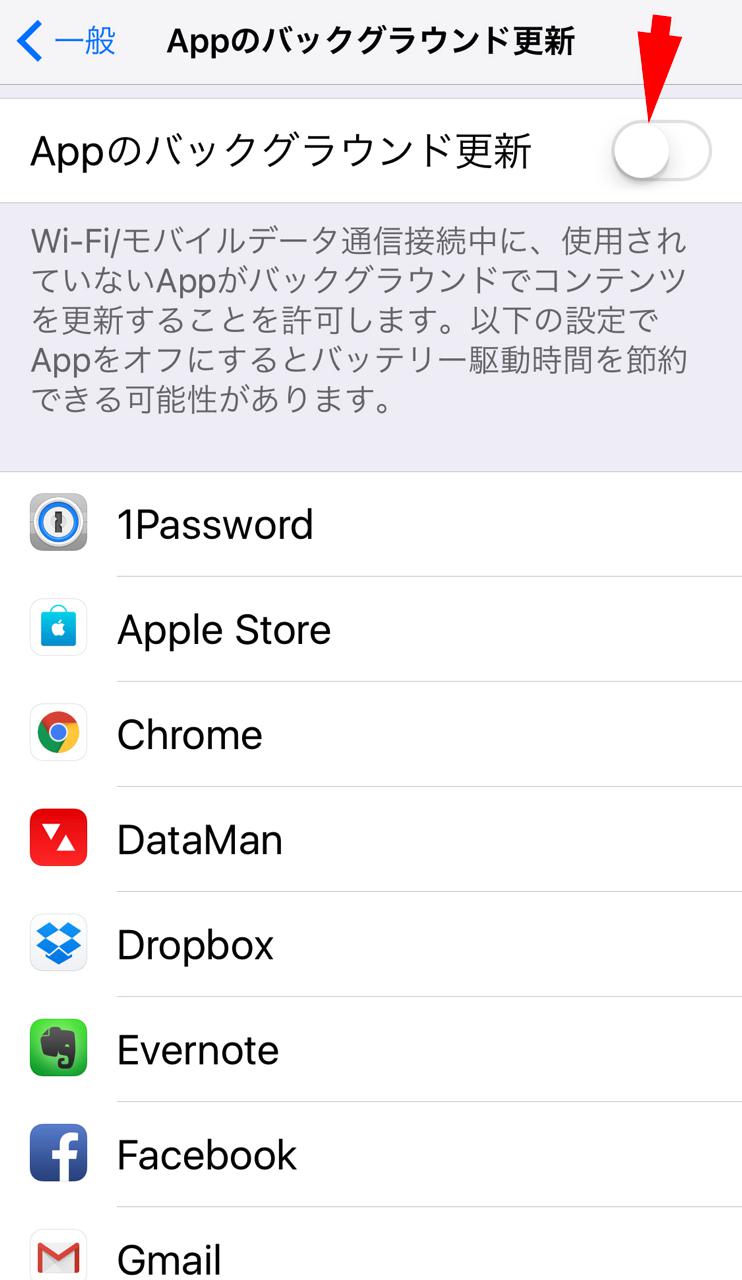Go back to the 一般 settings
Viewport: 742px width, 1280px height.
pyautogui.click(x=66, y=42)
